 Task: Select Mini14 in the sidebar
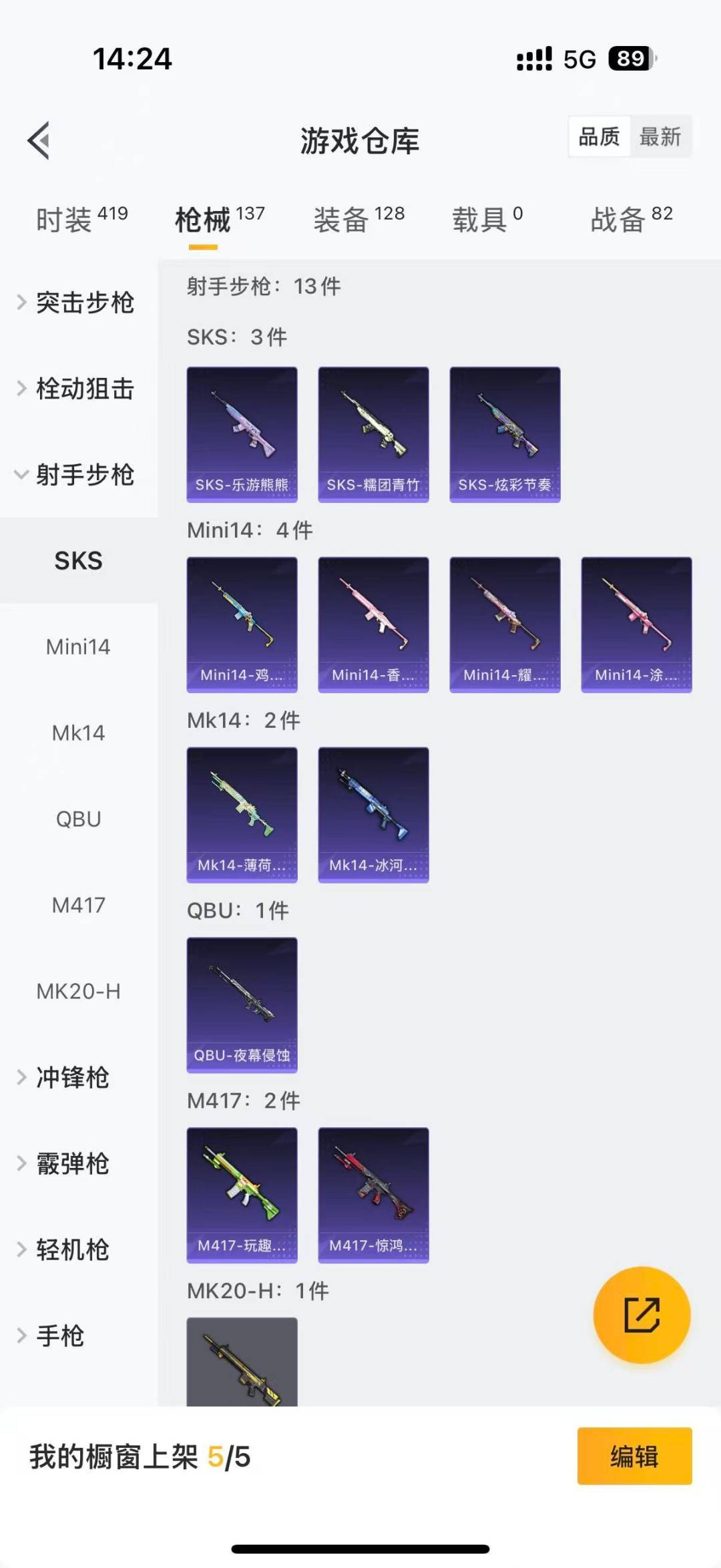pos(78,646)
